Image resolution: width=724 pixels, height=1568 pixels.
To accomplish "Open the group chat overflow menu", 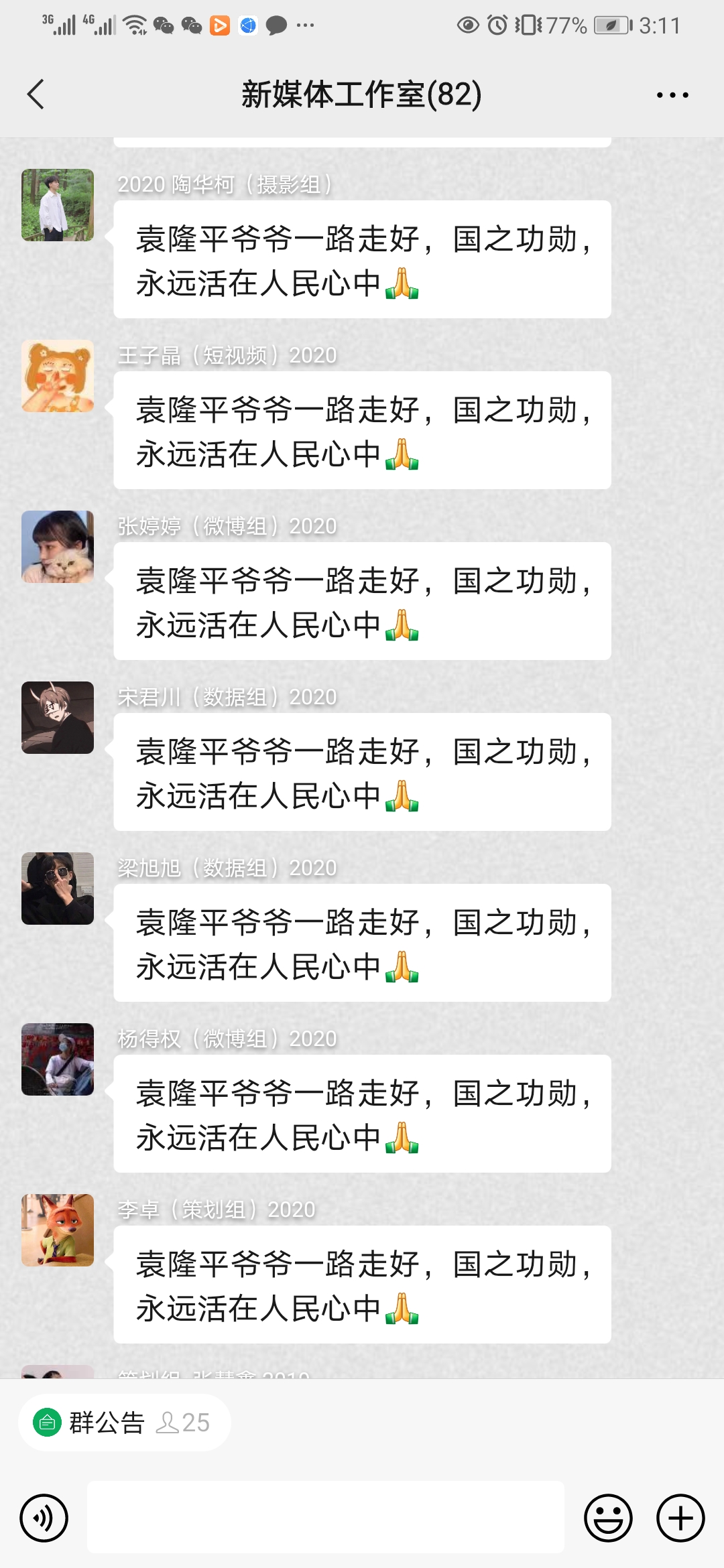I will (x=672, y=95).
